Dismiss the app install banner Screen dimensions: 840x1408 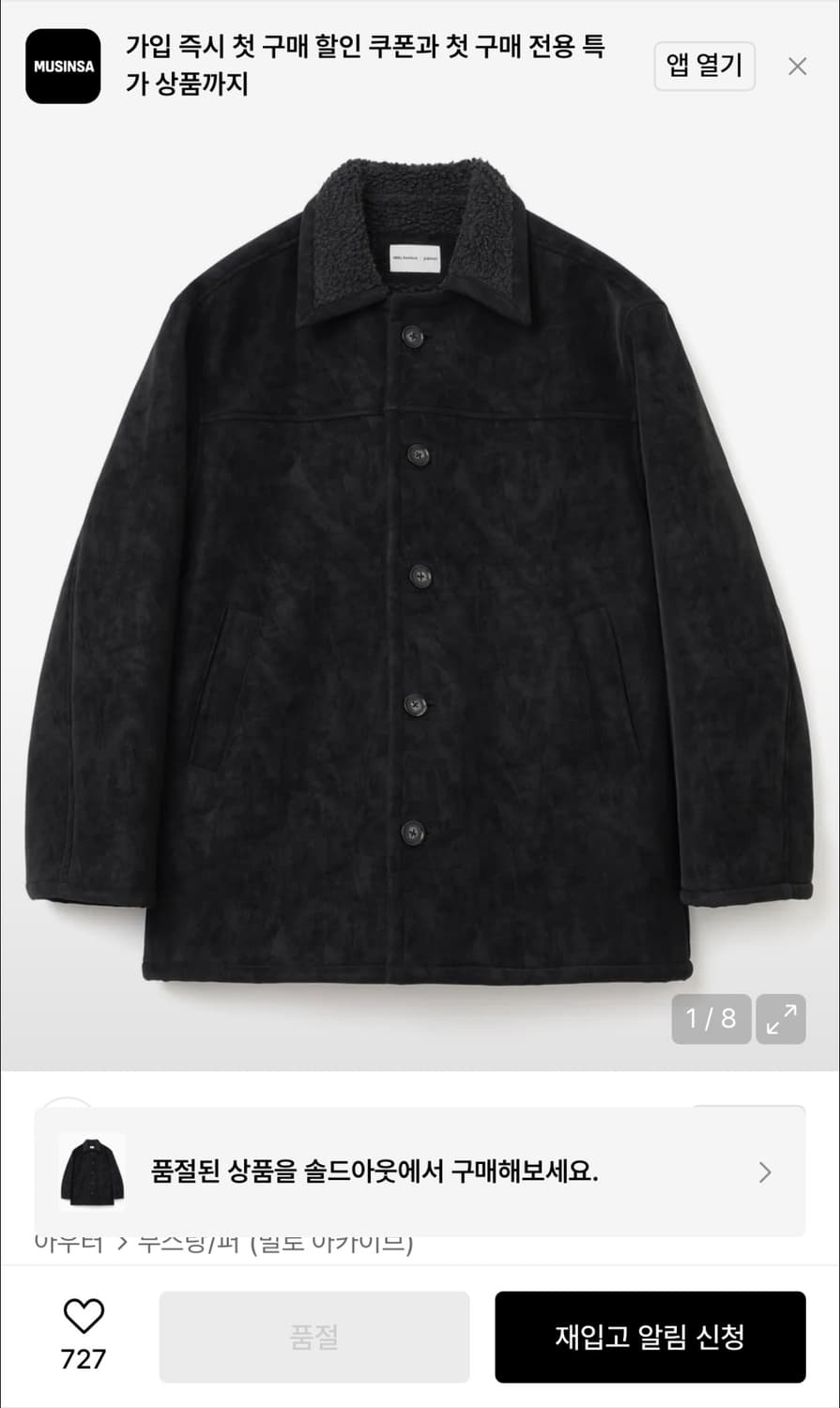[797, 66]
